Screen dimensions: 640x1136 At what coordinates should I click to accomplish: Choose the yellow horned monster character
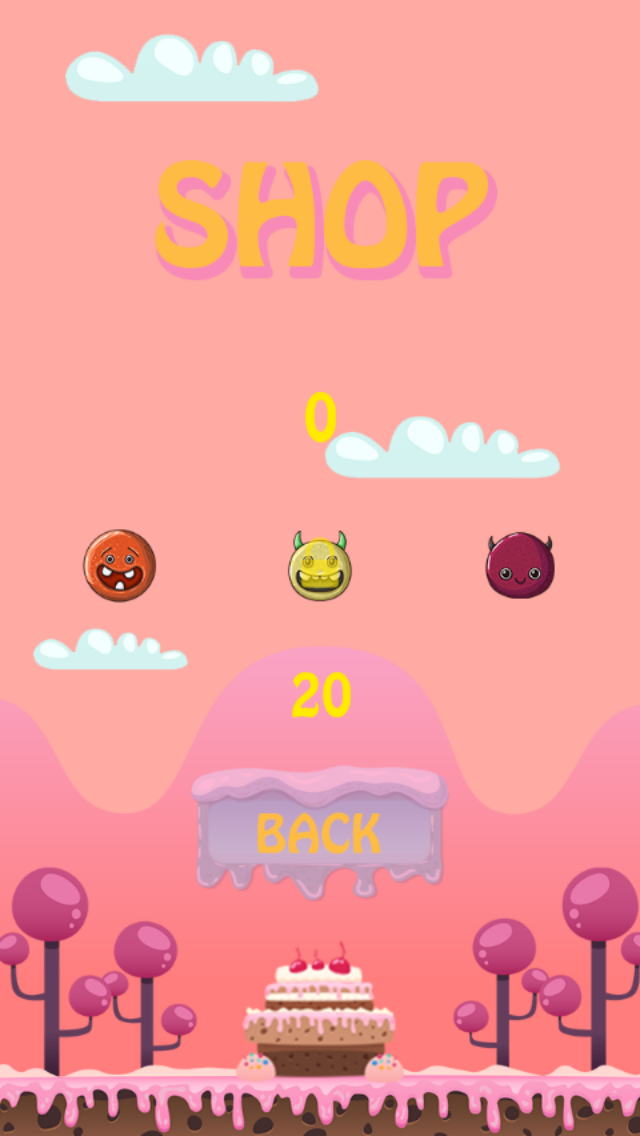coord(320,567)
